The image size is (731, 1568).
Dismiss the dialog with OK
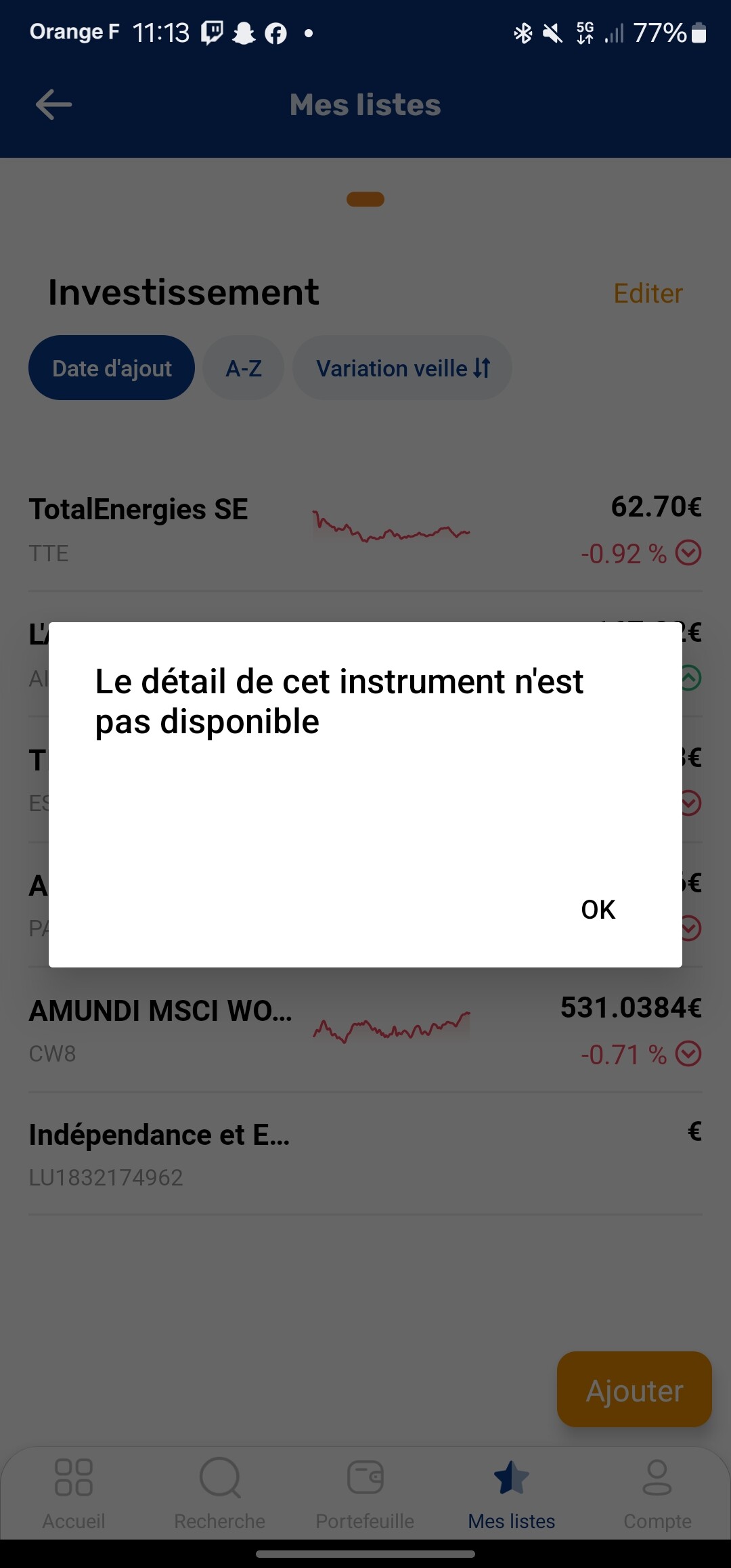[x=598, y=909]
